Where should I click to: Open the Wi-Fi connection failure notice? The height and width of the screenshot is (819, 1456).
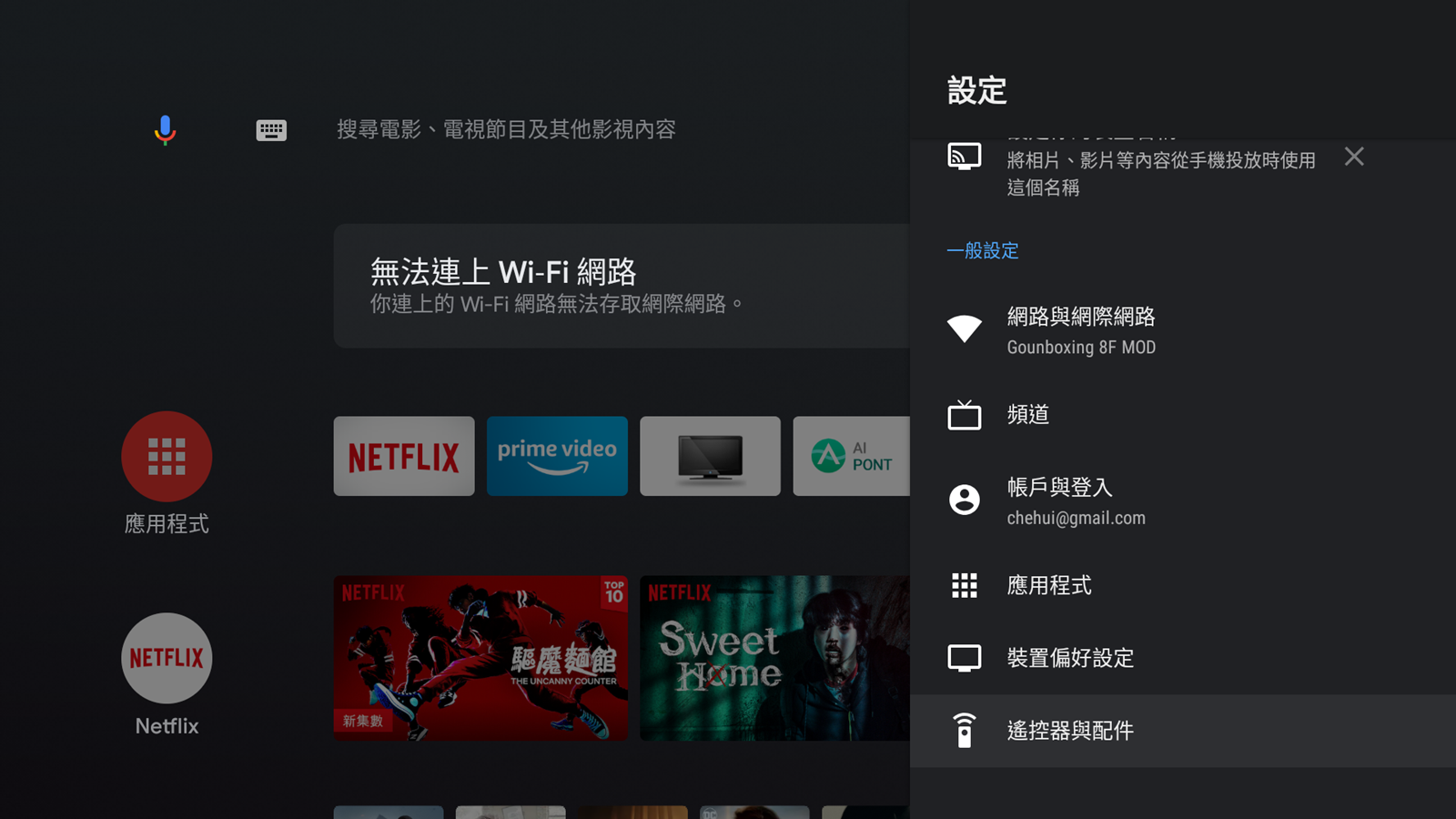pos(622,286)
